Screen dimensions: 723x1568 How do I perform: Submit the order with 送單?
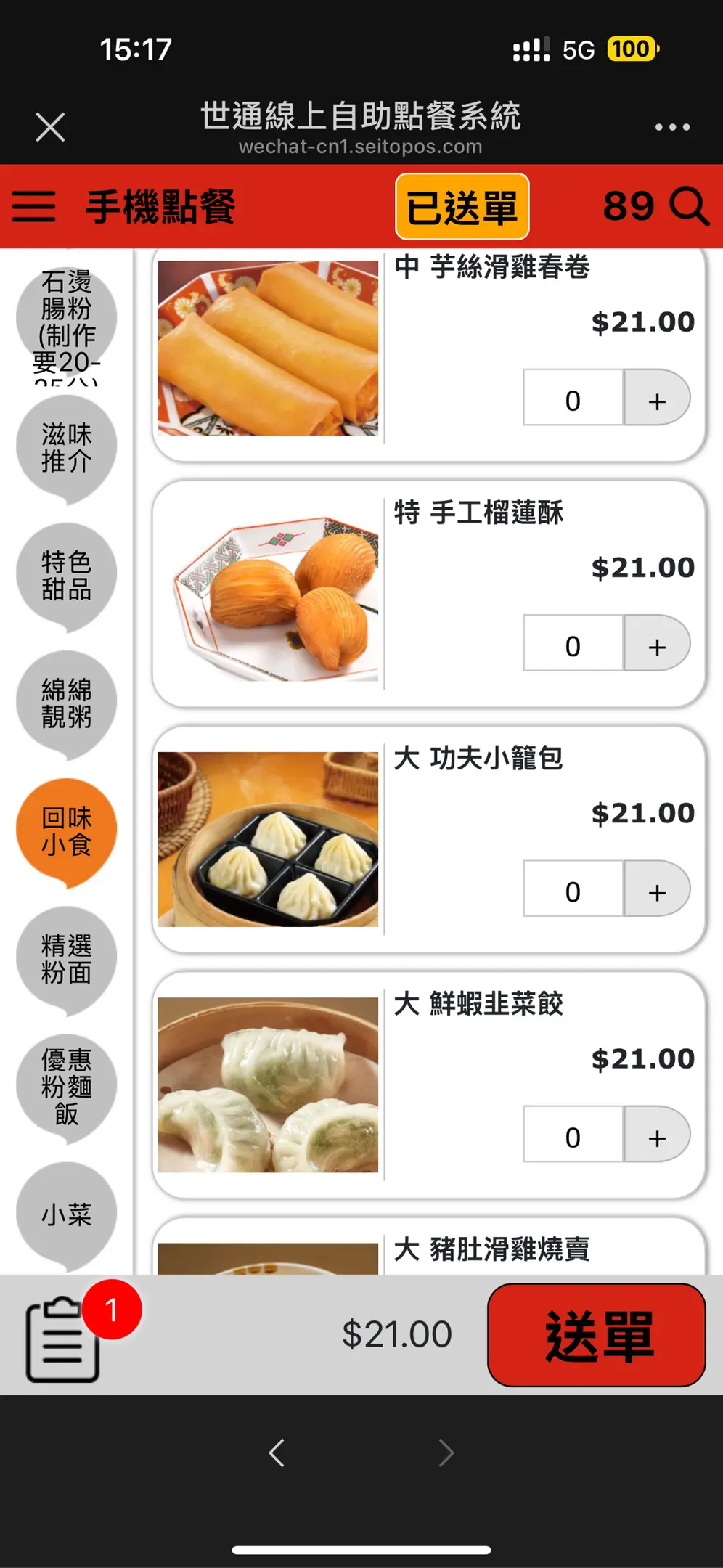tap(596, 1335)
